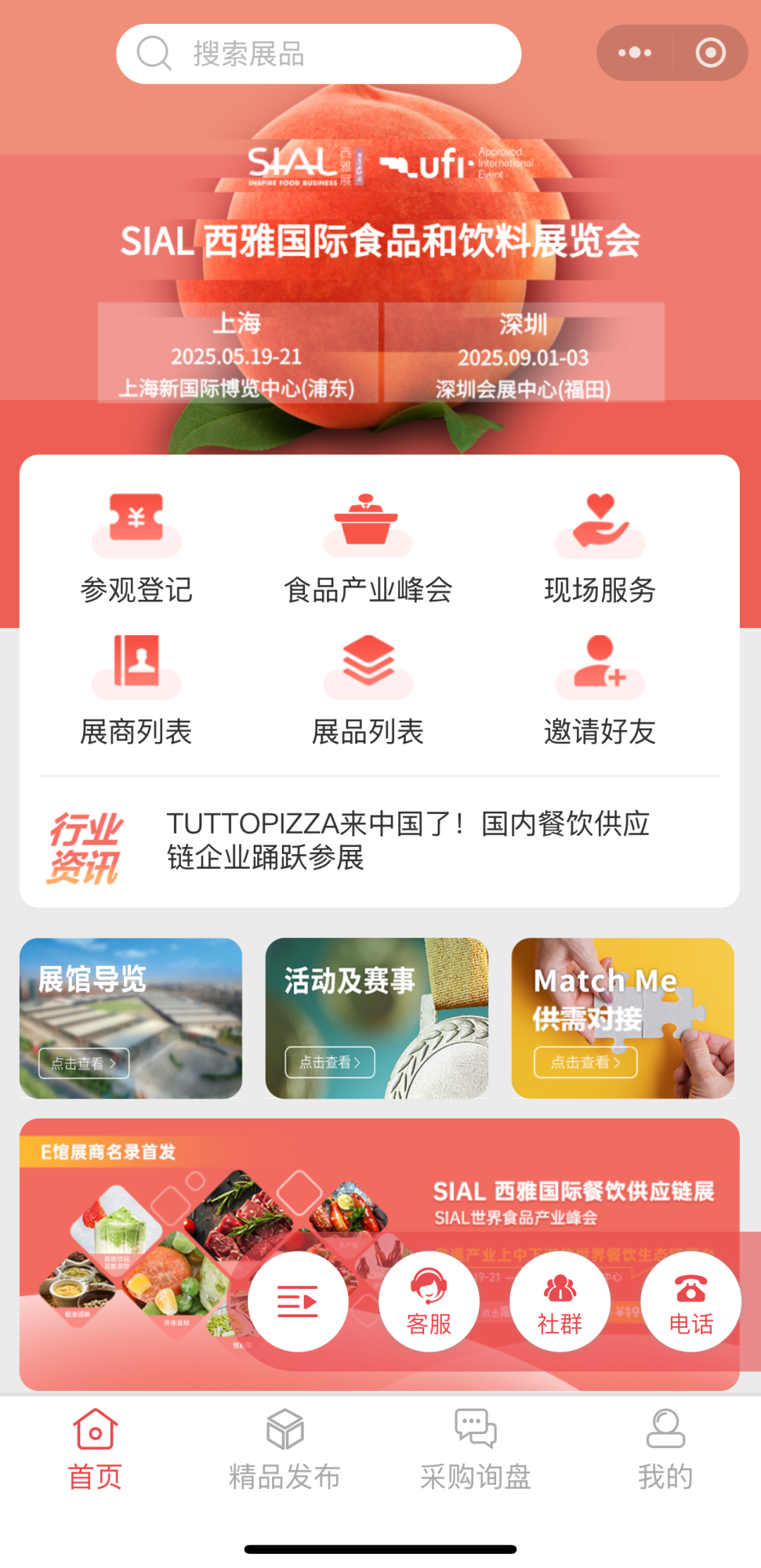The image size is (761, 1568).
Task: Tap the floating menu list icon
Action: pos(298,1300)
